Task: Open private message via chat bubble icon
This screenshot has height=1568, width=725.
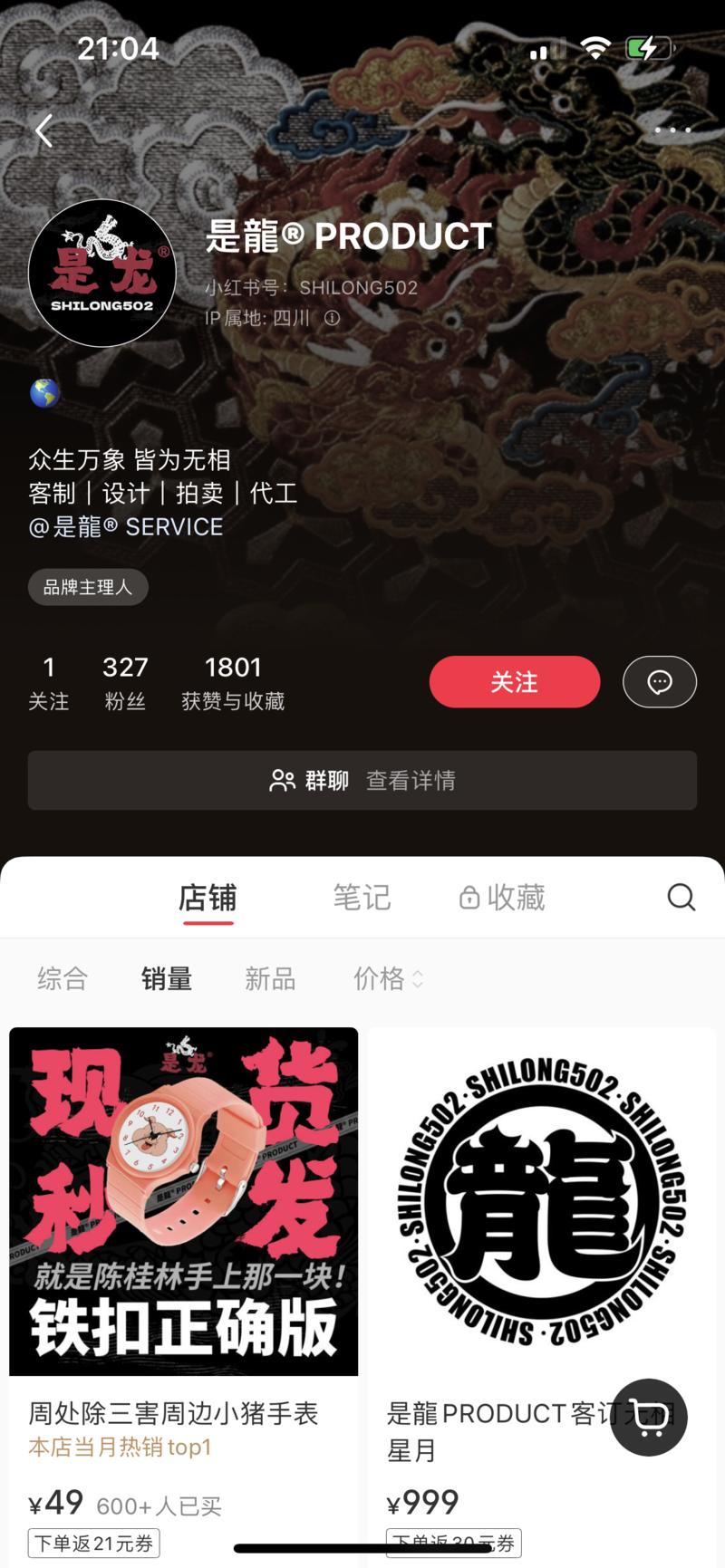Action: pos(660,682)
